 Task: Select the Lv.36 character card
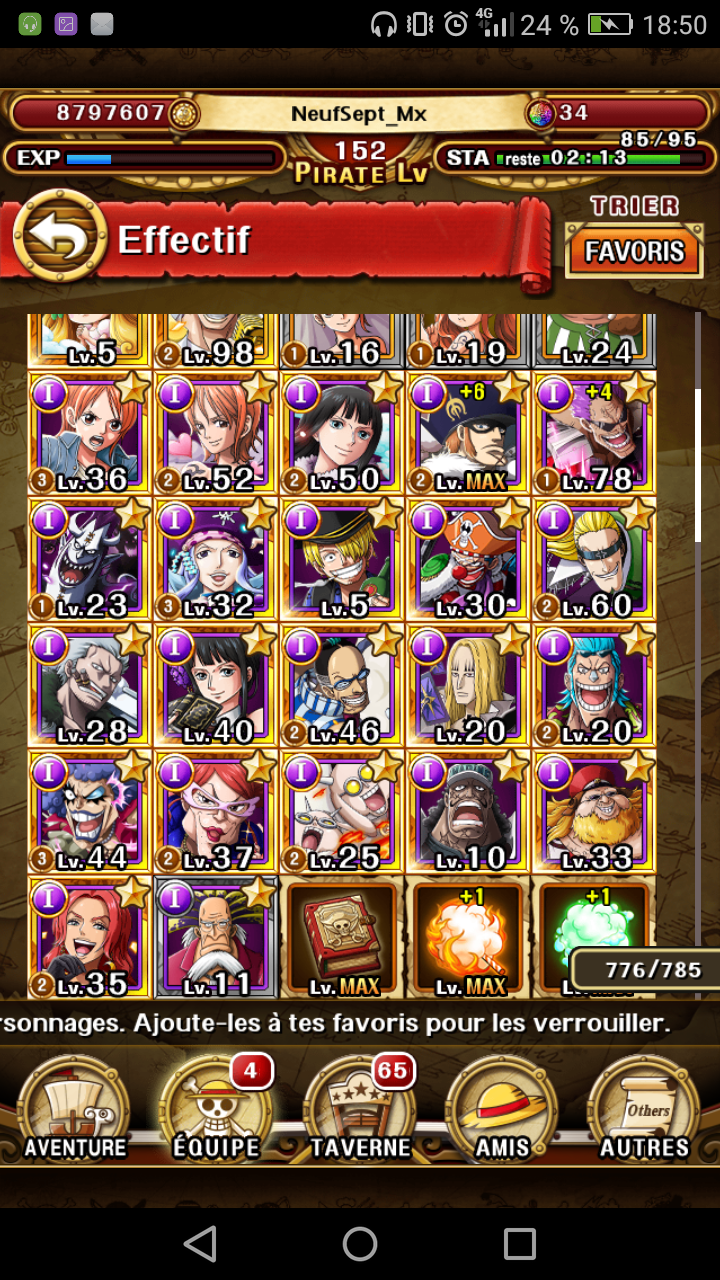[88, 433]
